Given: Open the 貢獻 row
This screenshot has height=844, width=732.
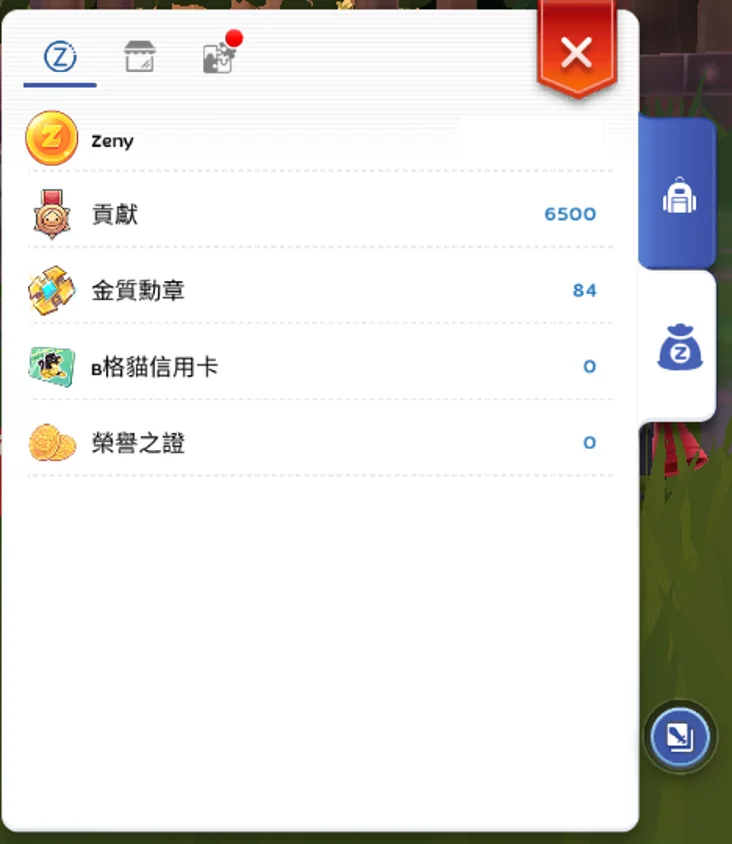Looking at the screenshot, I should (x=320, y=214).
